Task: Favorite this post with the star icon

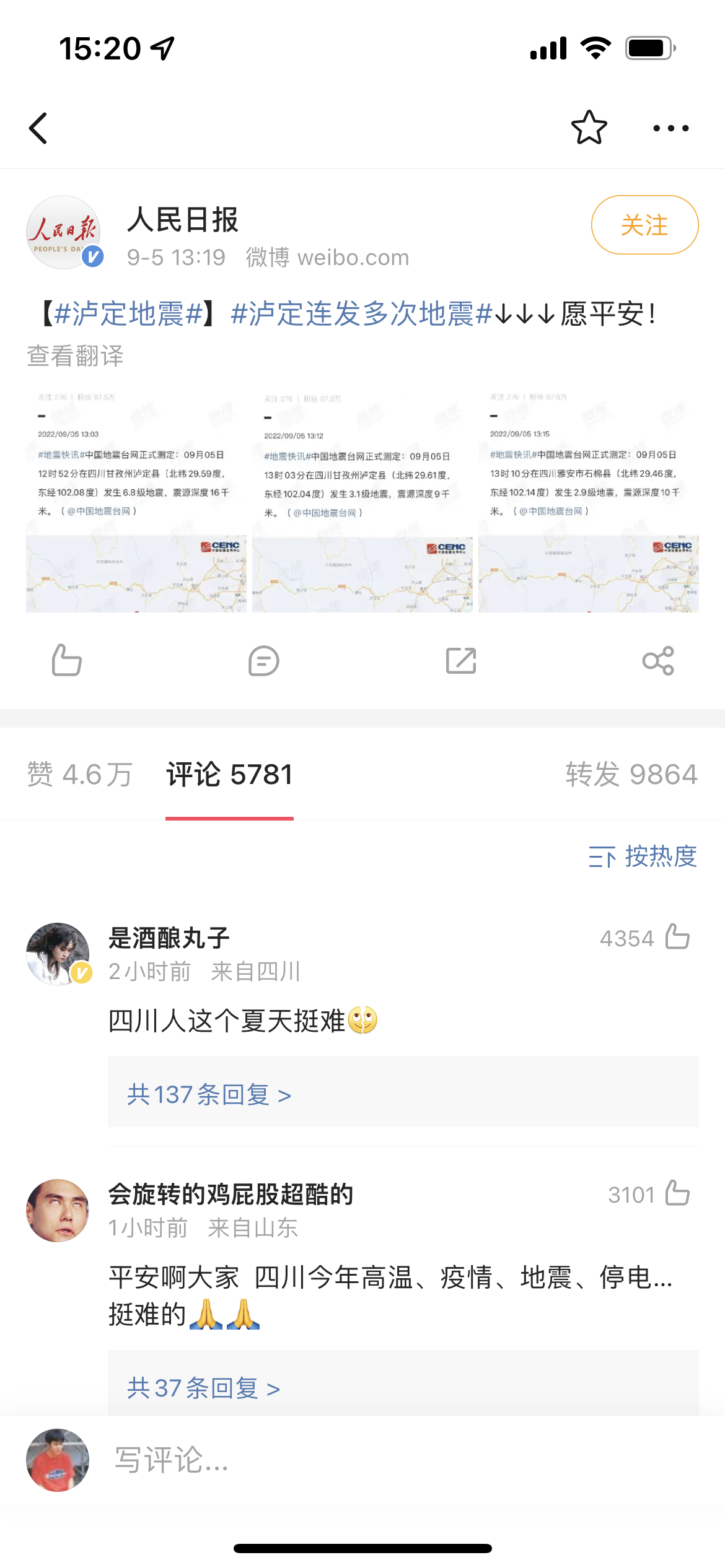Action: click(x=589, y=128)
